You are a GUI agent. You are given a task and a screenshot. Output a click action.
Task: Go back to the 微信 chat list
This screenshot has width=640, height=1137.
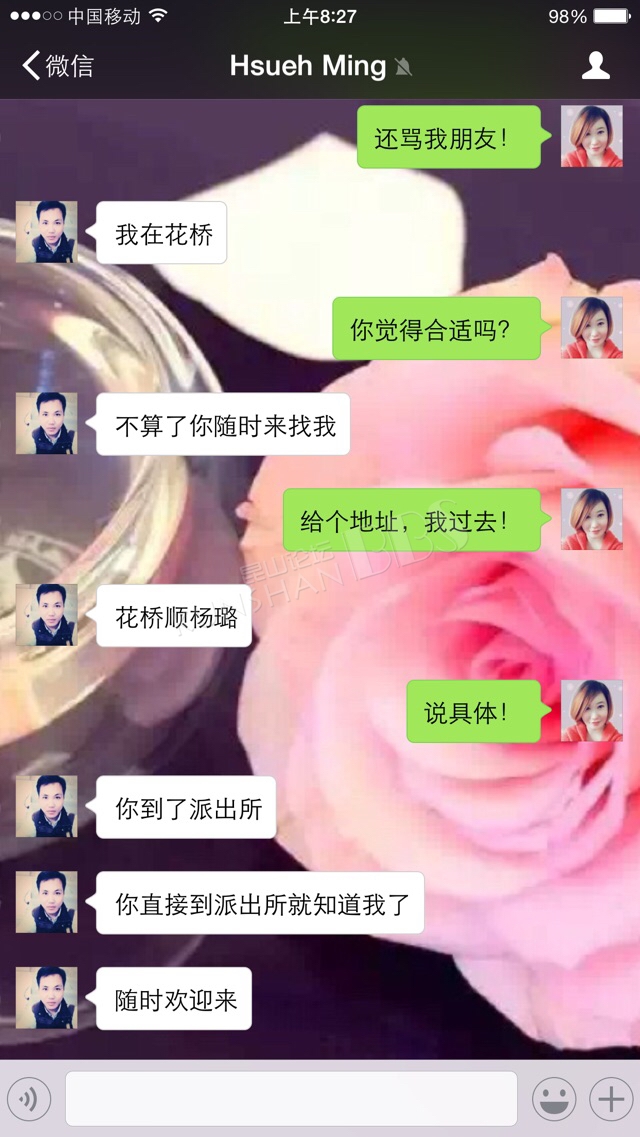(58, 66)
